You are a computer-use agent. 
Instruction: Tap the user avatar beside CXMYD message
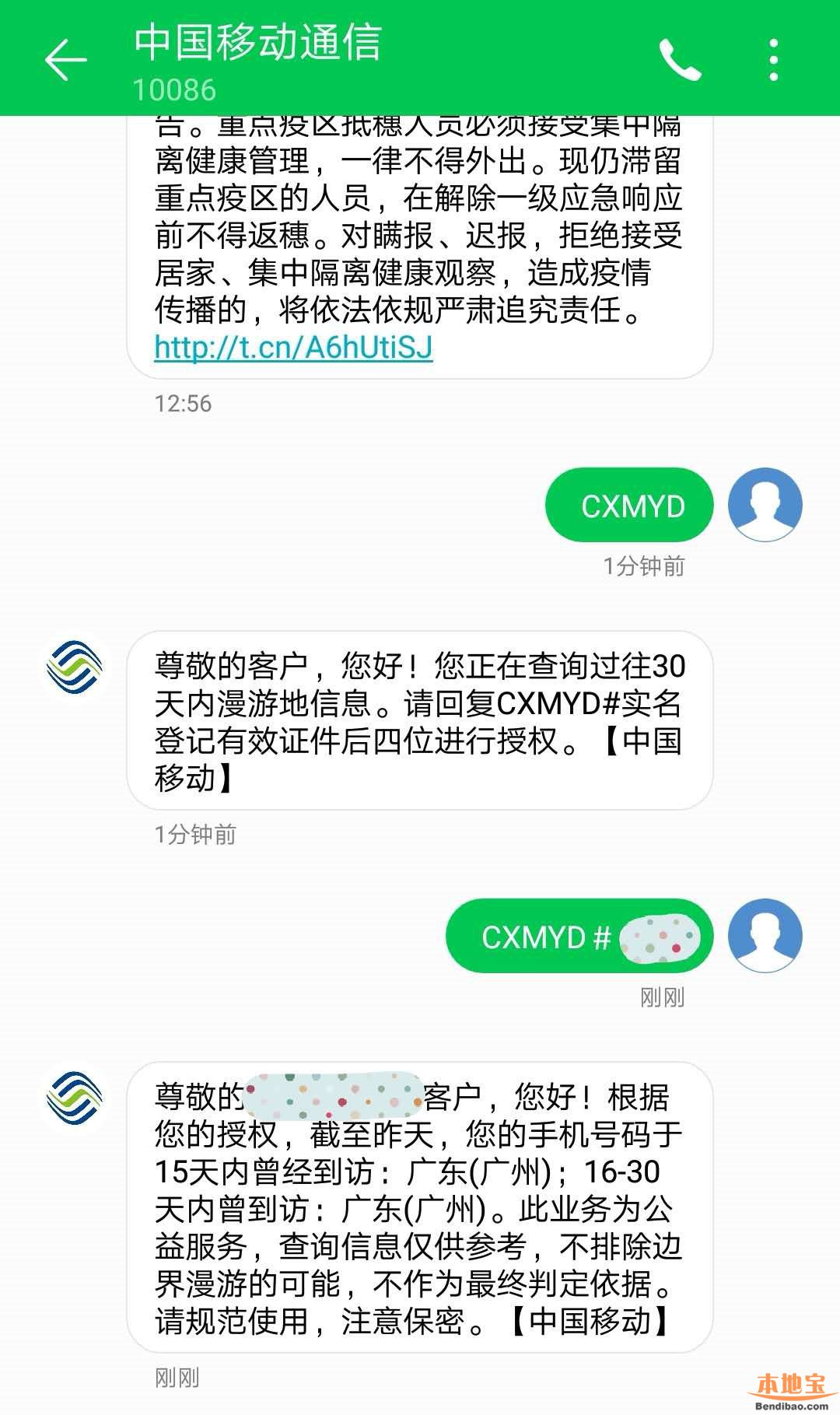pyautogui.click(x=765, y=504)
